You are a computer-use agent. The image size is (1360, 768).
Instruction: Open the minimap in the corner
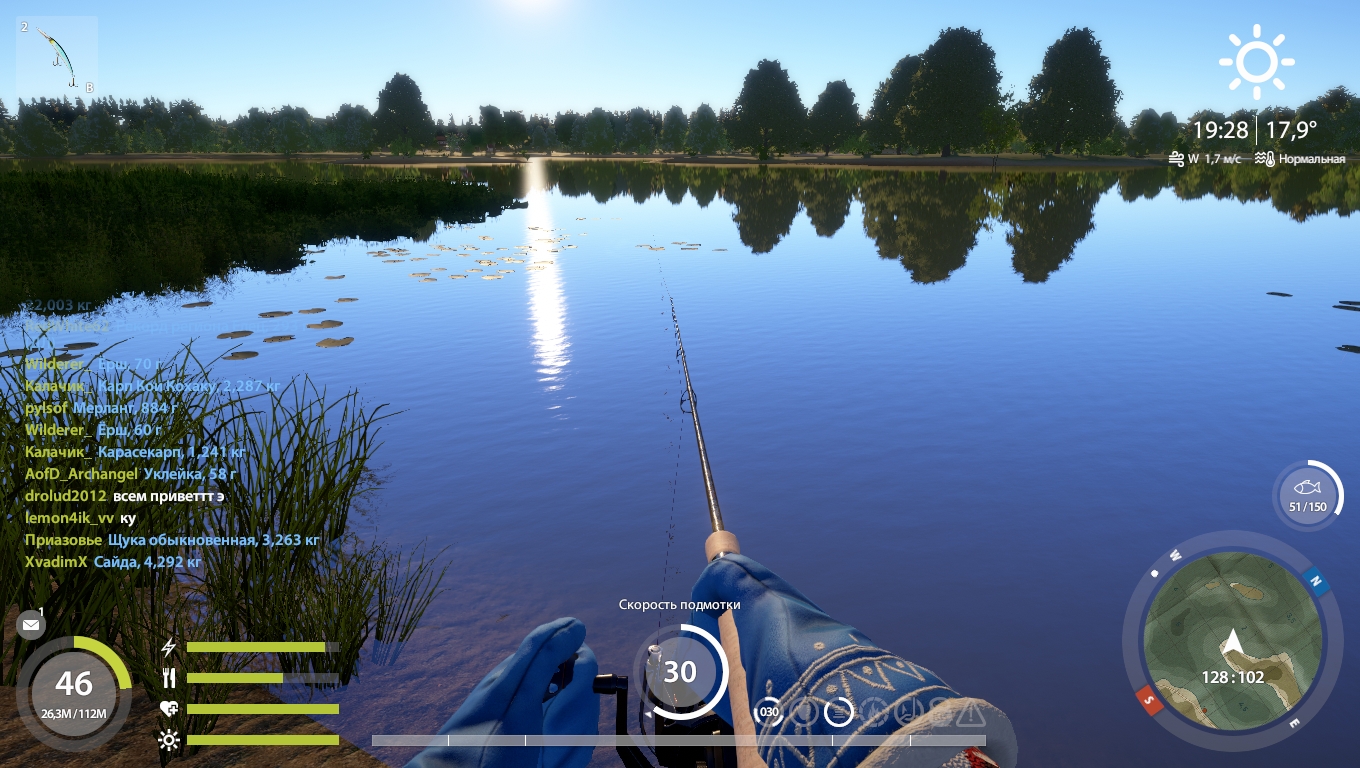pyautogui.click(x=1232, y=641)
